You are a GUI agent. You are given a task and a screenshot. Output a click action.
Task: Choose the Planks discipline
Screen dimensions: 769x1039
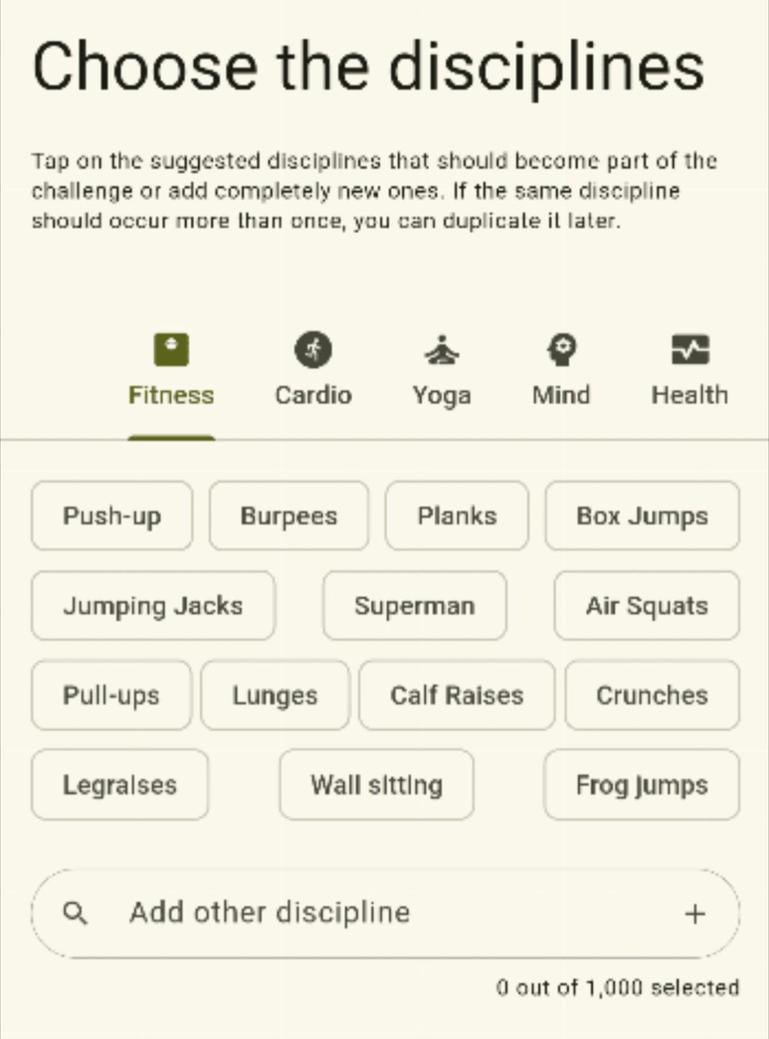456,516
